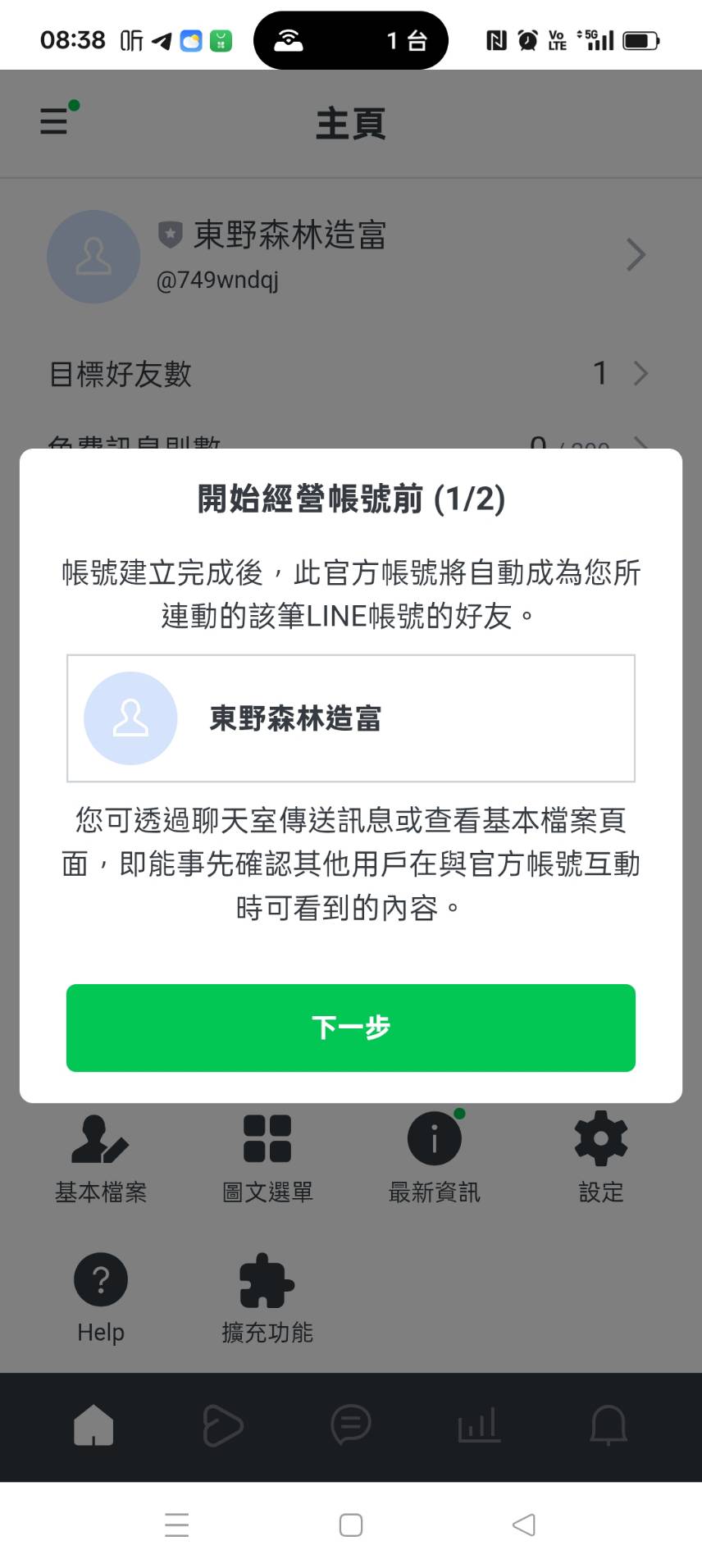Tap the system home button
The height and width of the screenshot is (1568, 702).
coord(351,1525)
